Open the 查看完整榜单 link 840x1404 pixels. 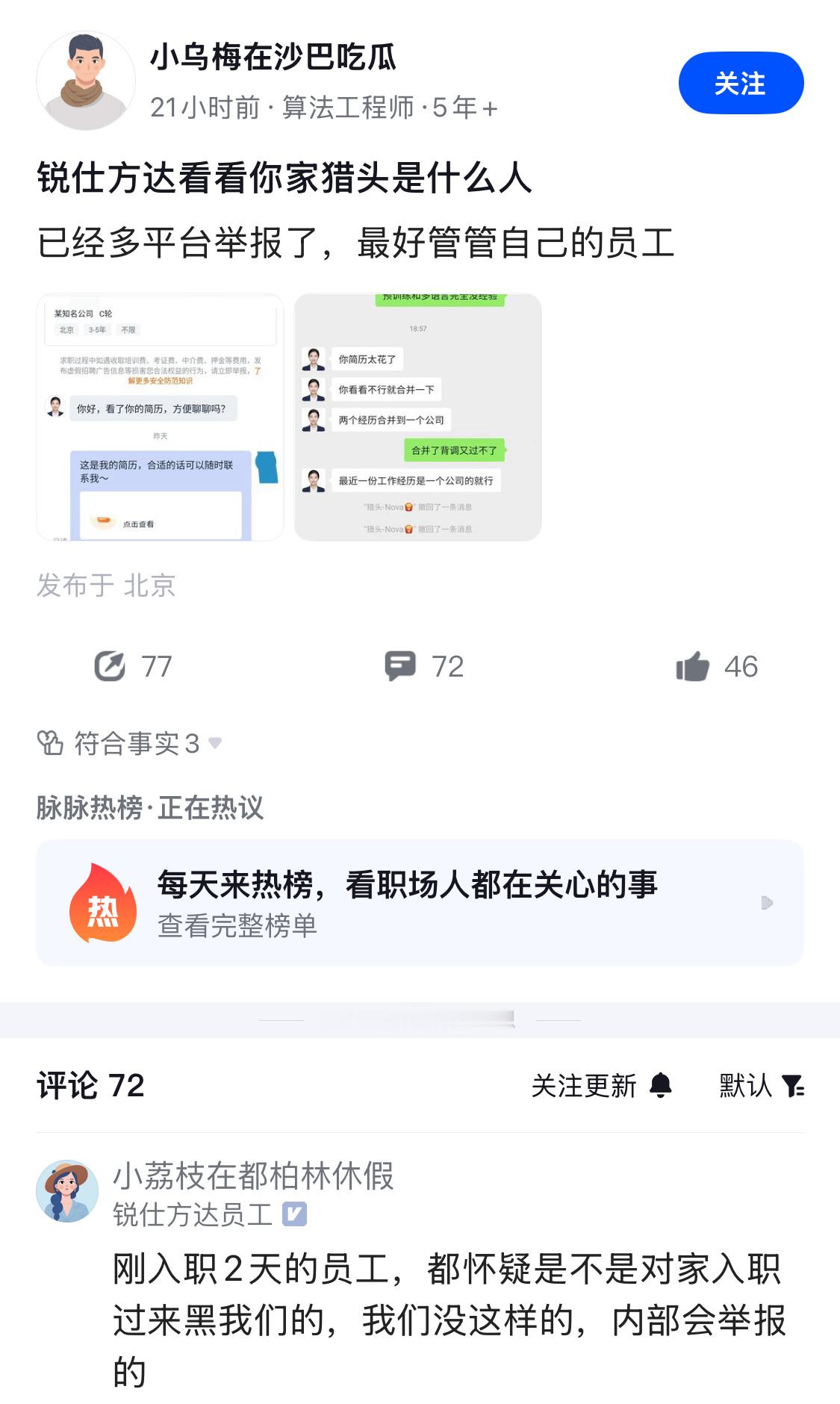236,924
